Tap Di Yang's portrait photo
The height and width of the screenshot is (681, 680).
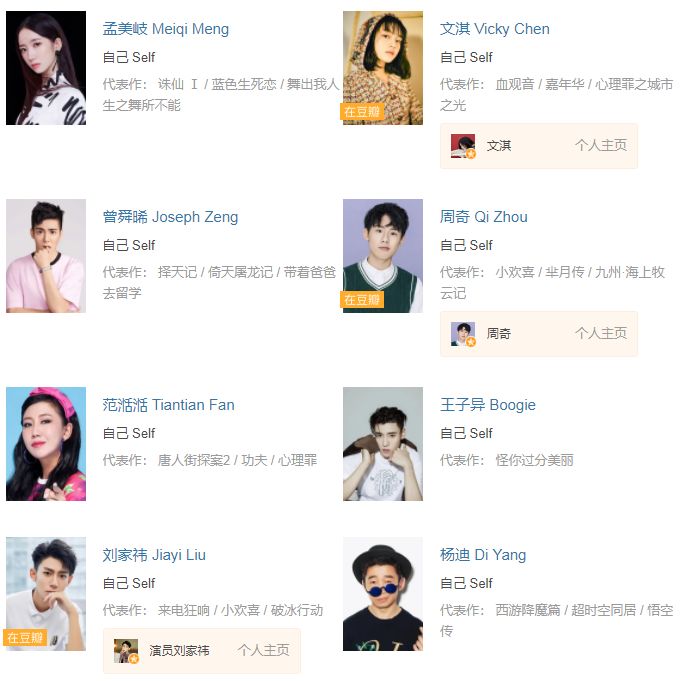pos(383,594)
